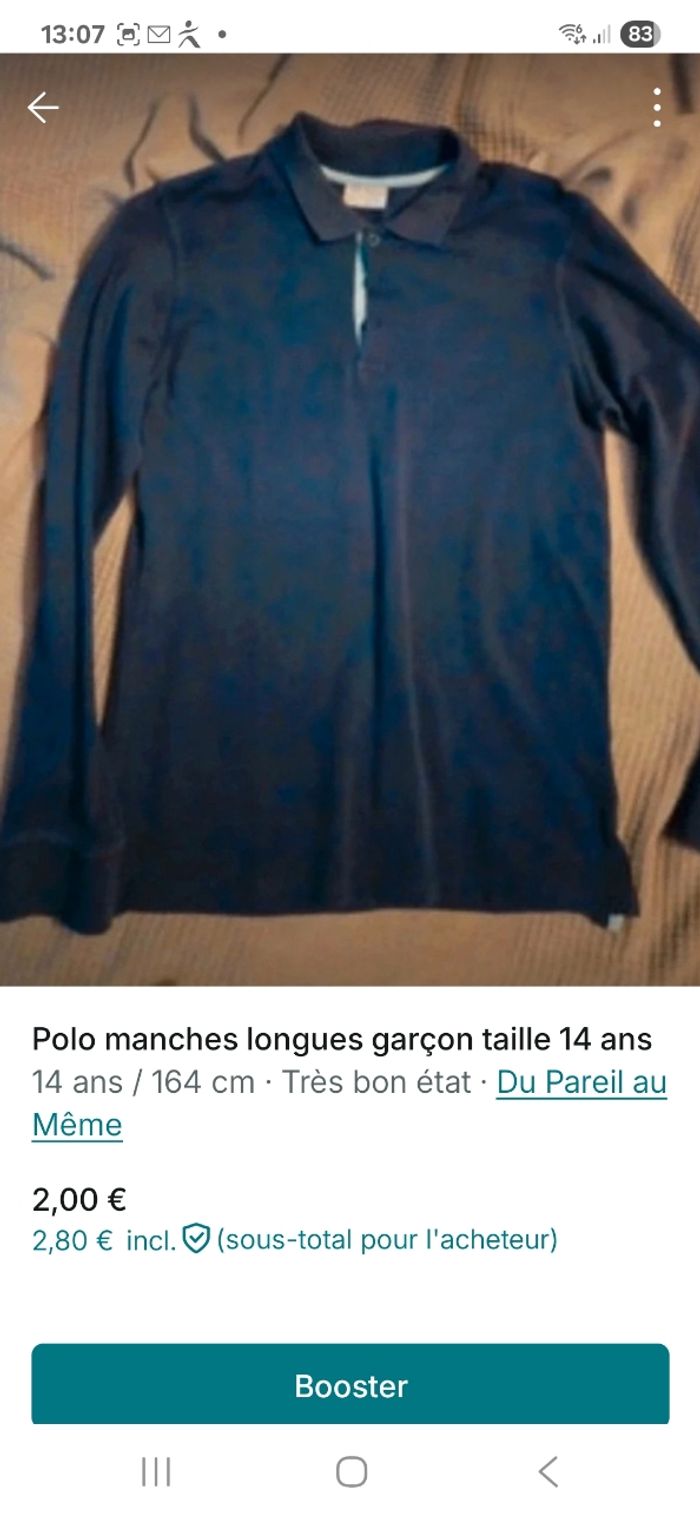Screen dimensions: 700x1517
Task: Go to the system home screen
Action: pos(351,1472)
